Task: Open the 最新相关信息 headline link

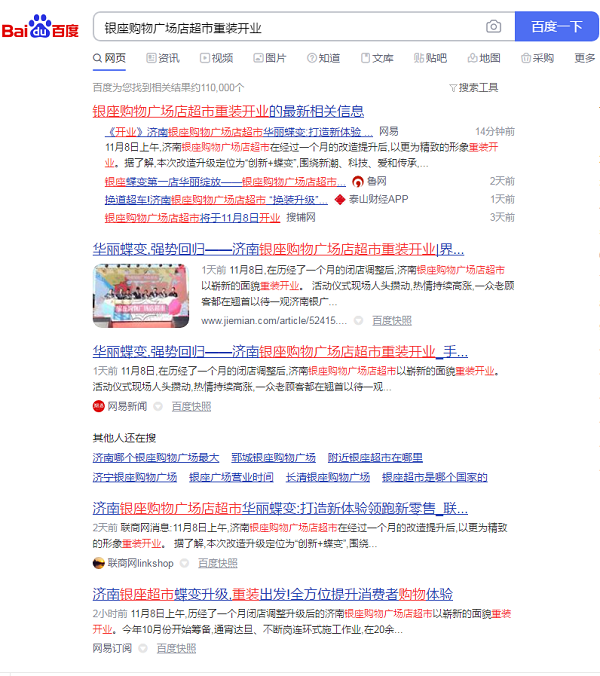Action: pos(228,111)
